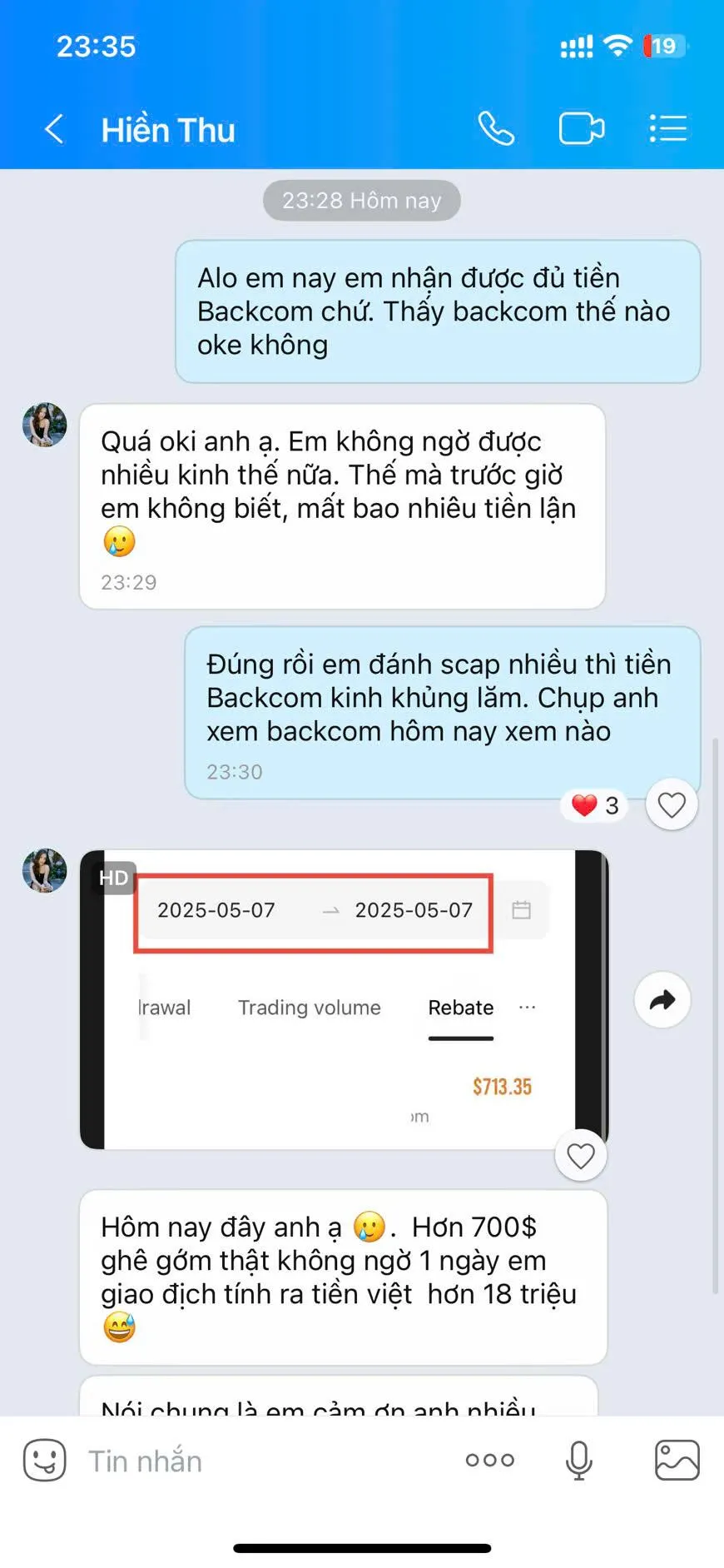Open the sticker and emoji picker

(x=44, y=1461)
